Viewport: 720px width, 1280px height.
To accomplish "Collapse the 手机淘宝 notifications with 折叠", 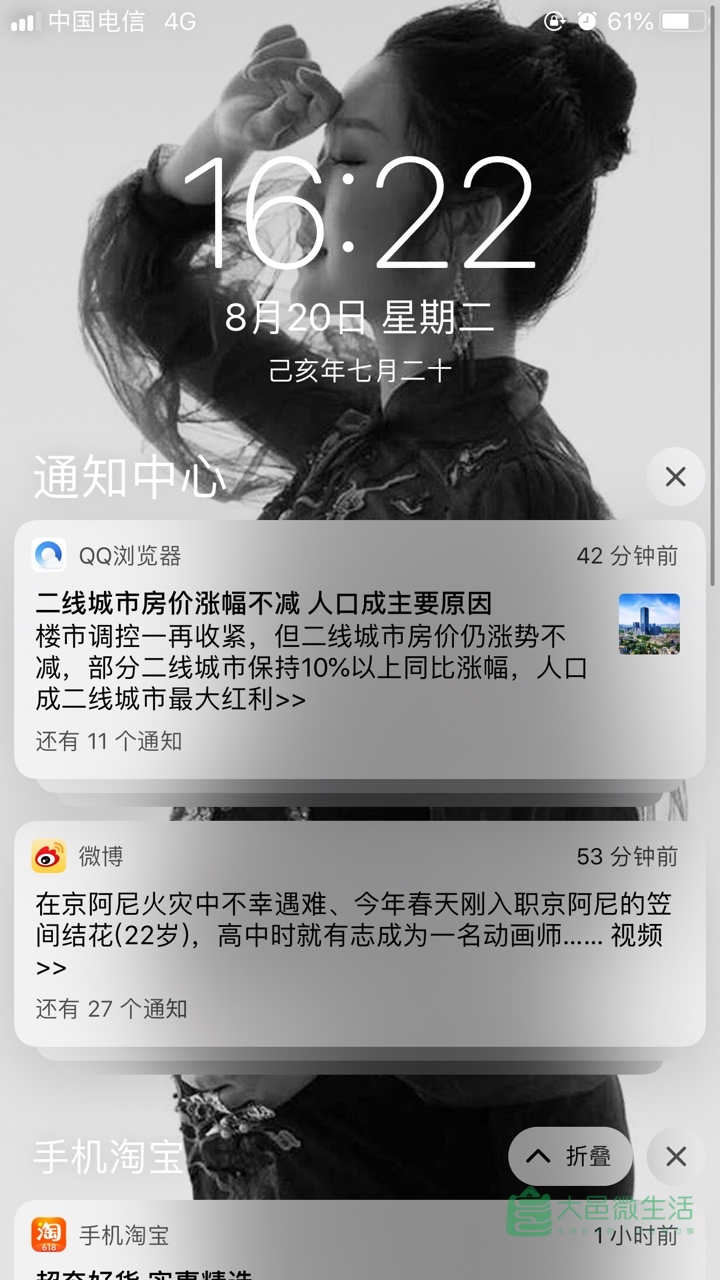I will click(570, 1157).
